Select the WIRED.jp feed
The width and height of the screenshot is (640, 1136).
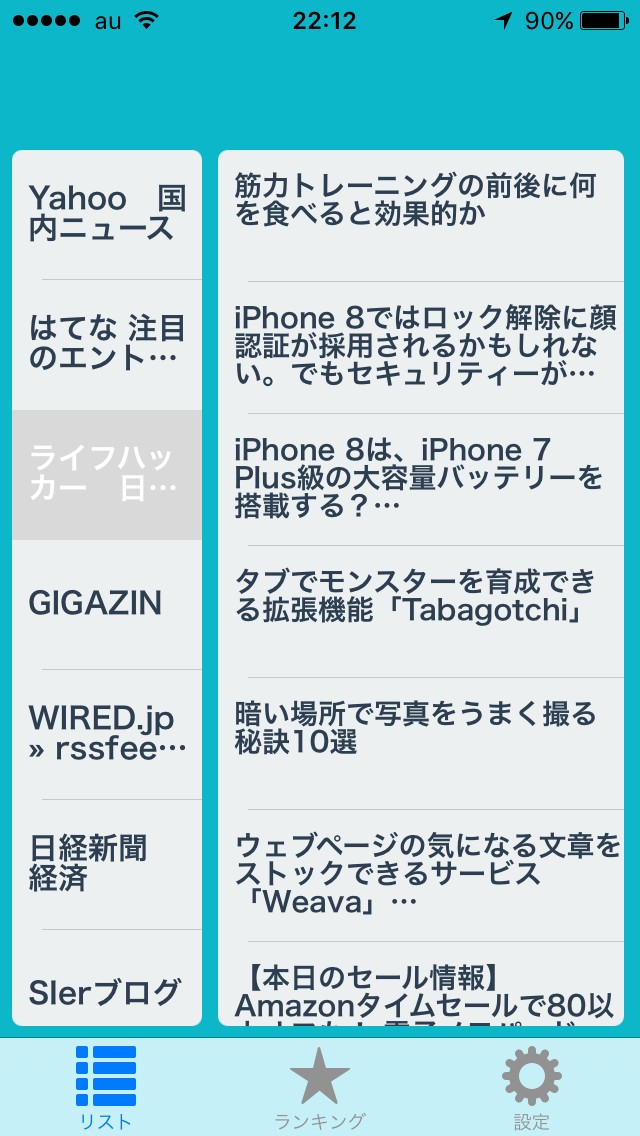(107, 733)
